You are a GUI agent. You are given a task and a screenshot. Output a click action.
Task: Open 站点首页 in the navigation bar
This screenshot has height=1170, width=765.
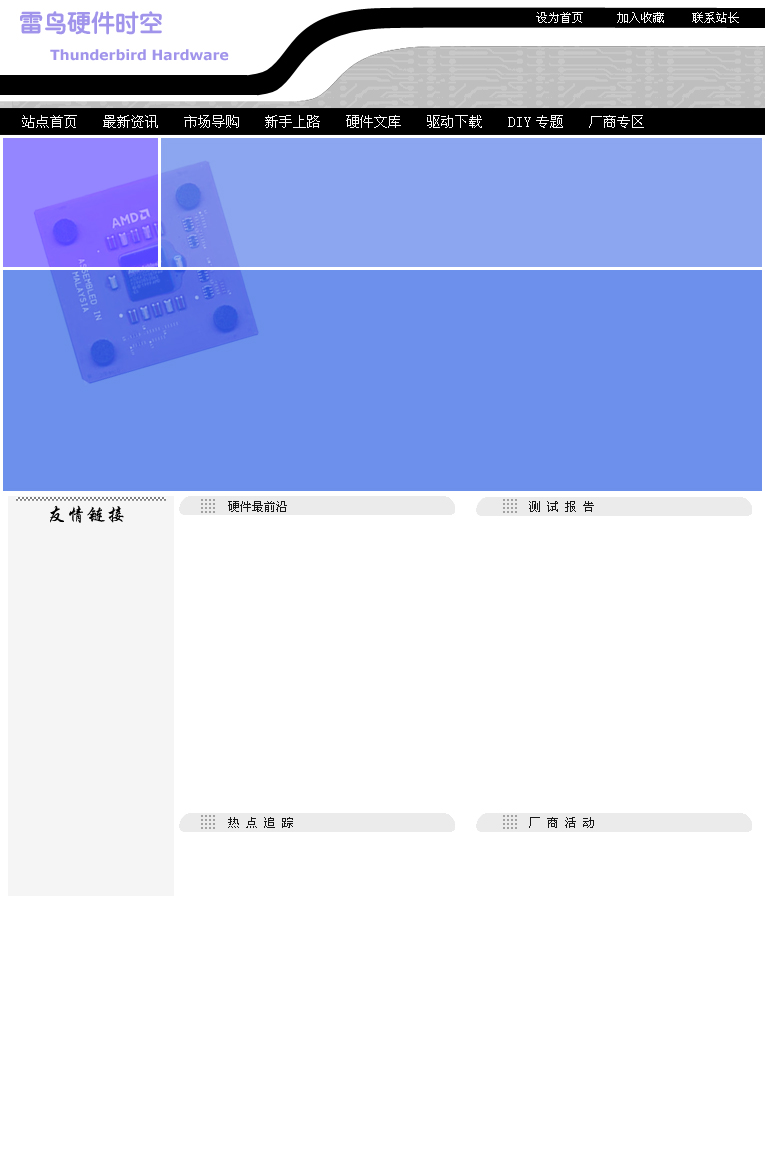(x=49, y=122)
